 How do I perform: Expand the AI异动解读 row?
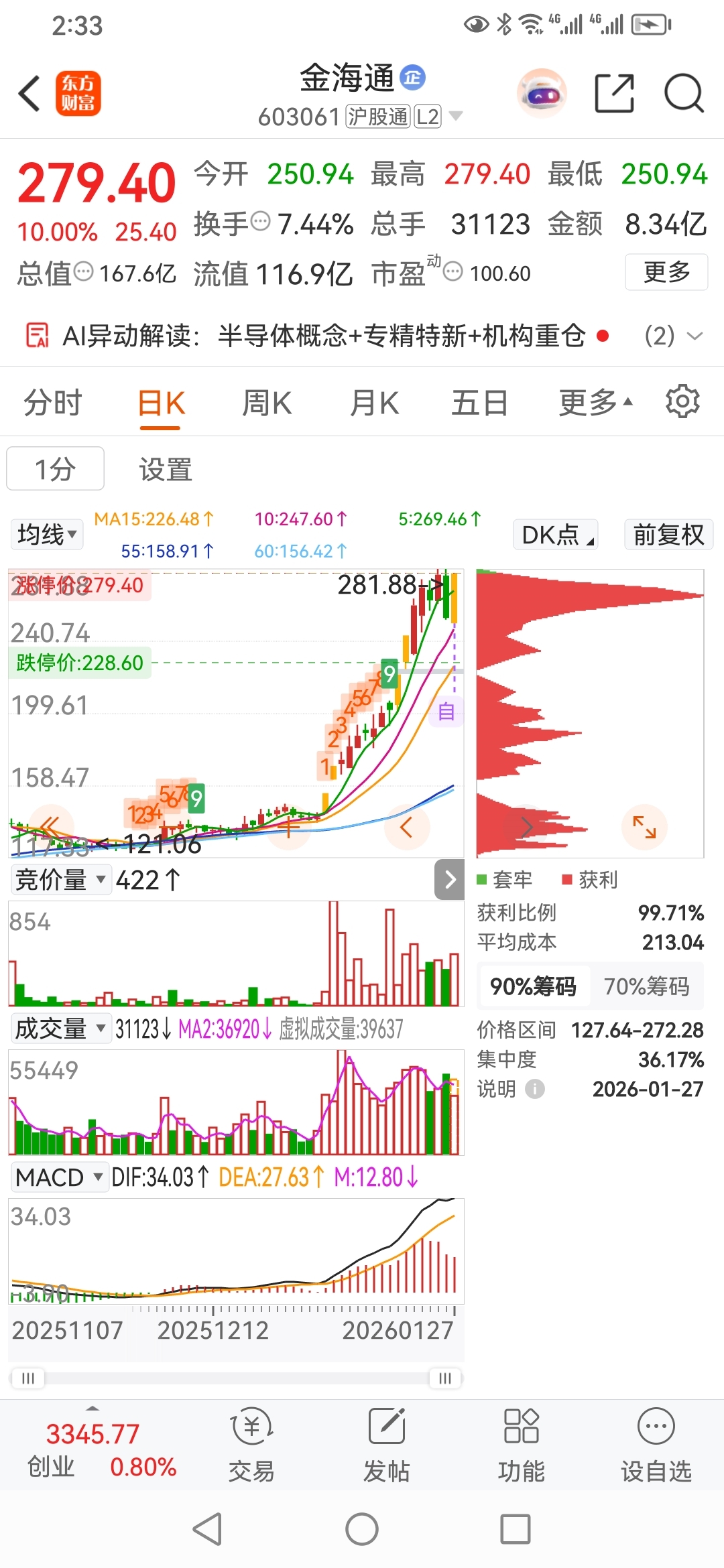[x=695, y=336]
